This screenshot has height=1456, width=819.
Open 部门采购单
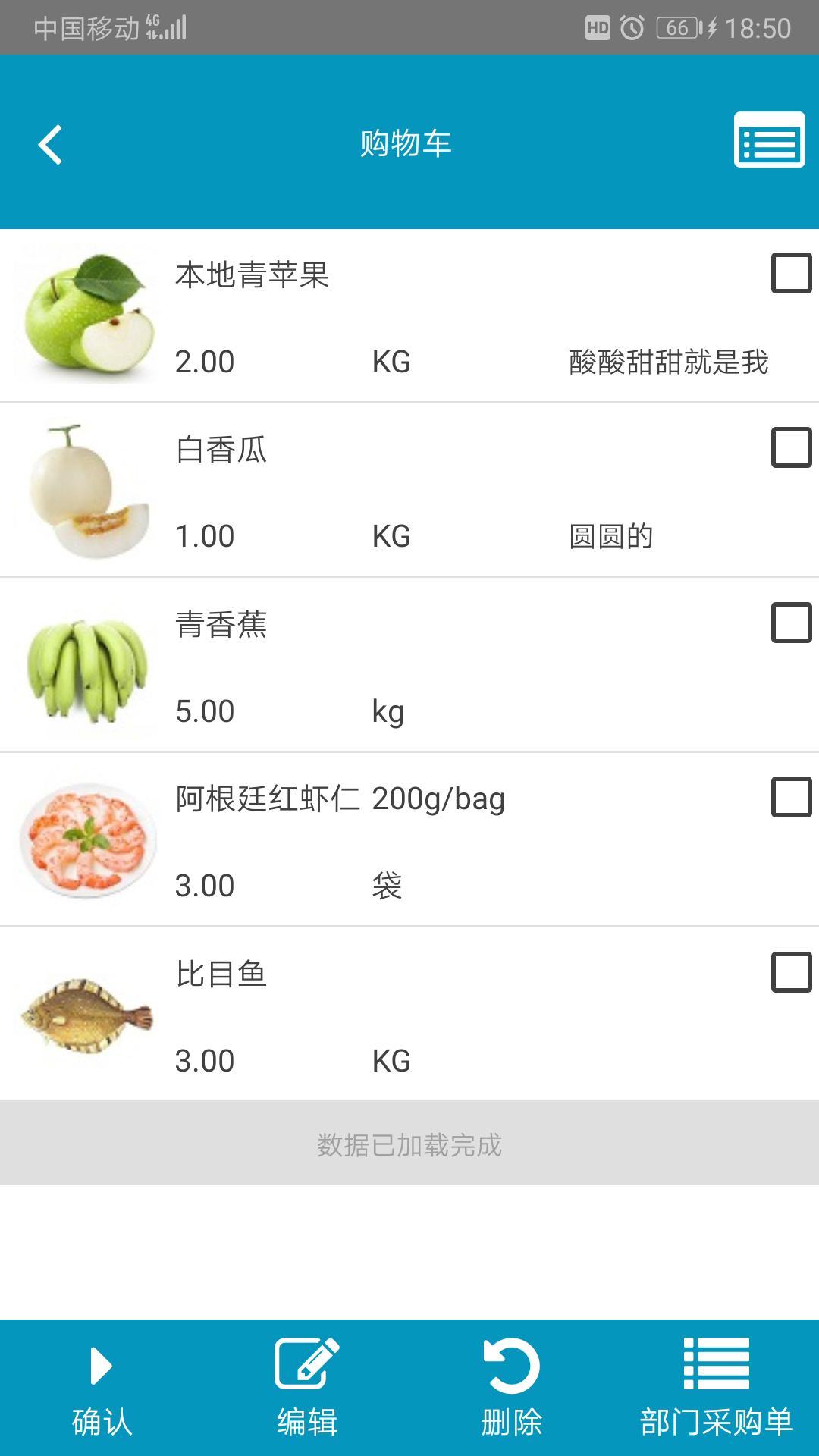(x=716, y=1389)
